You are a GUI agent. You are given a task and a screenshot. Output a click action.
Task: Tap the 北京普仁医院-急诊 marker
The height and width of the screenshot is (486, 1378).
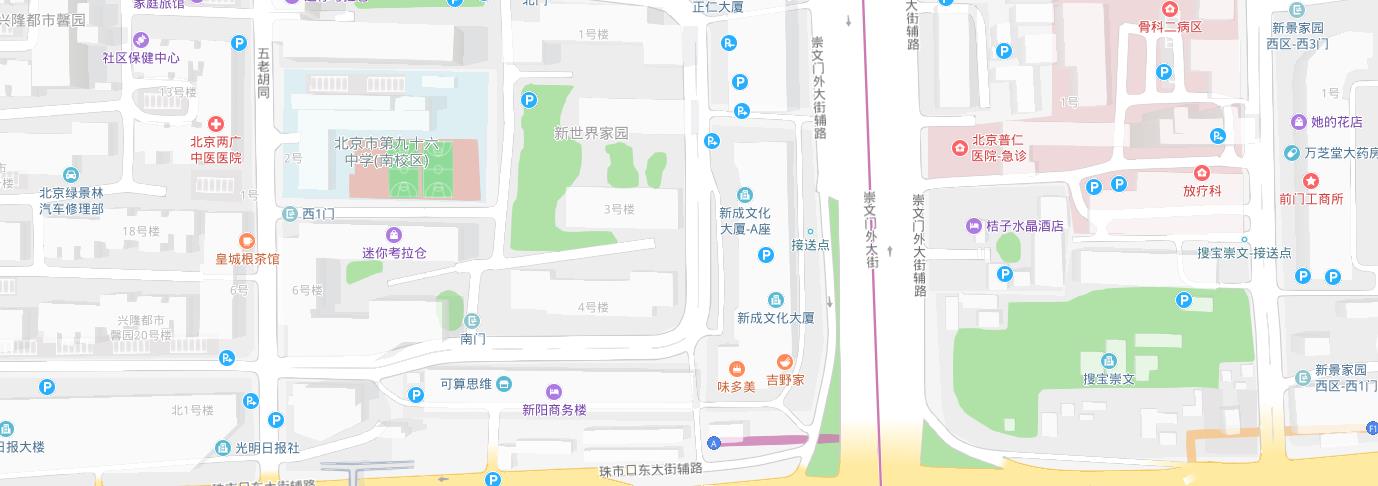tap(960, 149)
